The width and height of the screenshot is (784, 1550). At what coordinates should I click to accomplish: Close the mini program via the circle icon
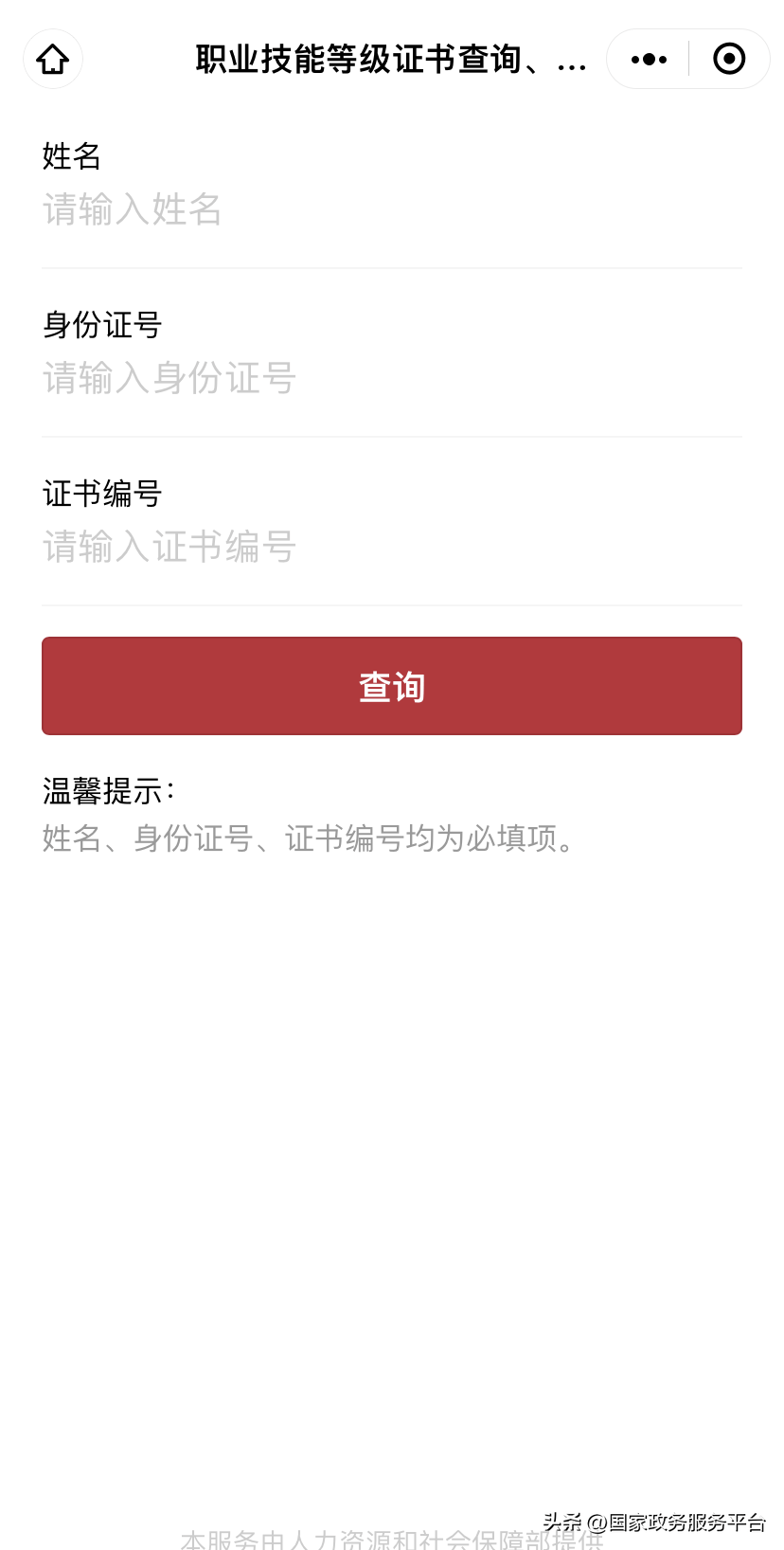click(728, 59)
